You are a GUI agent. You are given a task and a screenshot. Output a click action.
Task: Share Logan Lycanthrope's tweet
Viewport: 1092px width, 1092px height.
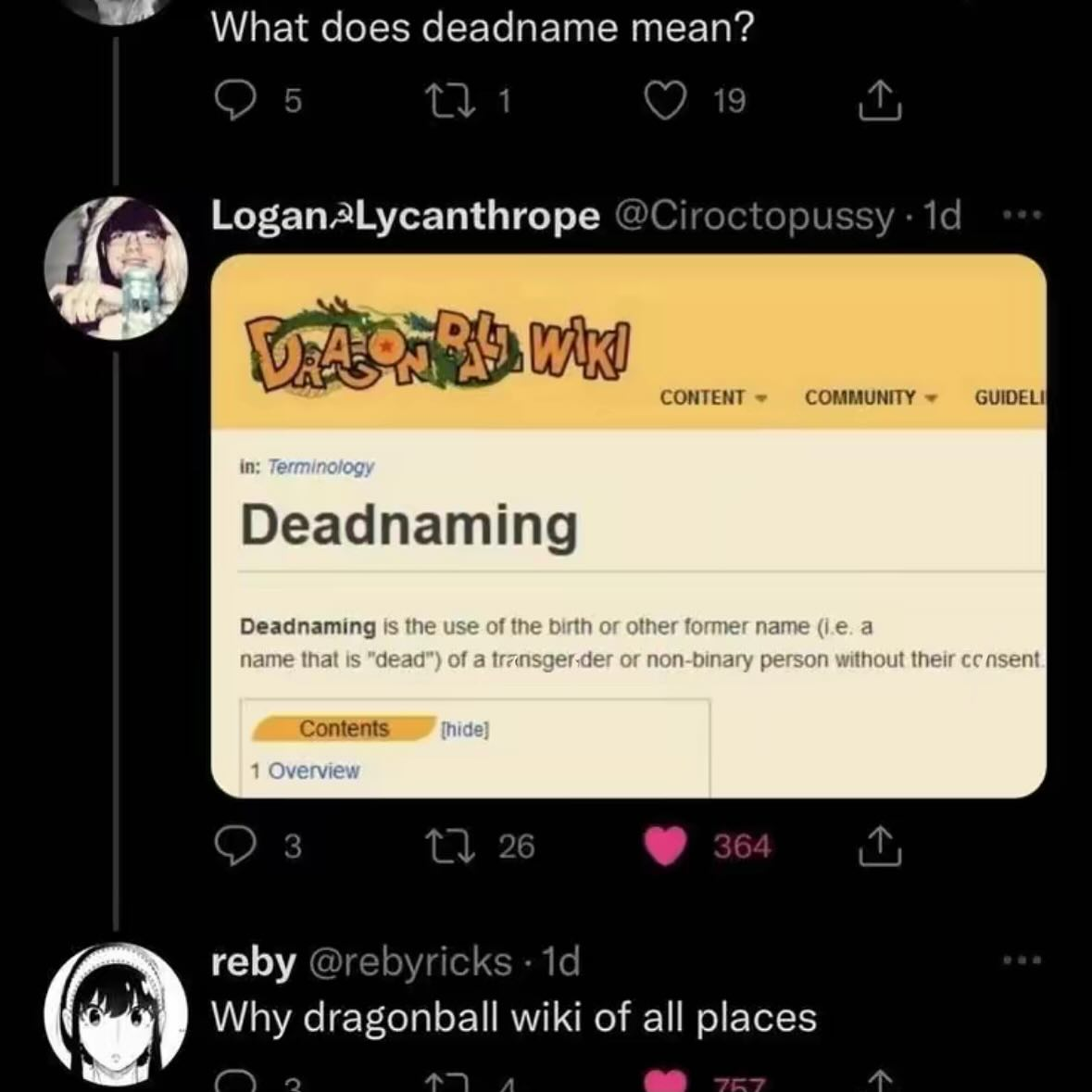click(x=878, y=846)
